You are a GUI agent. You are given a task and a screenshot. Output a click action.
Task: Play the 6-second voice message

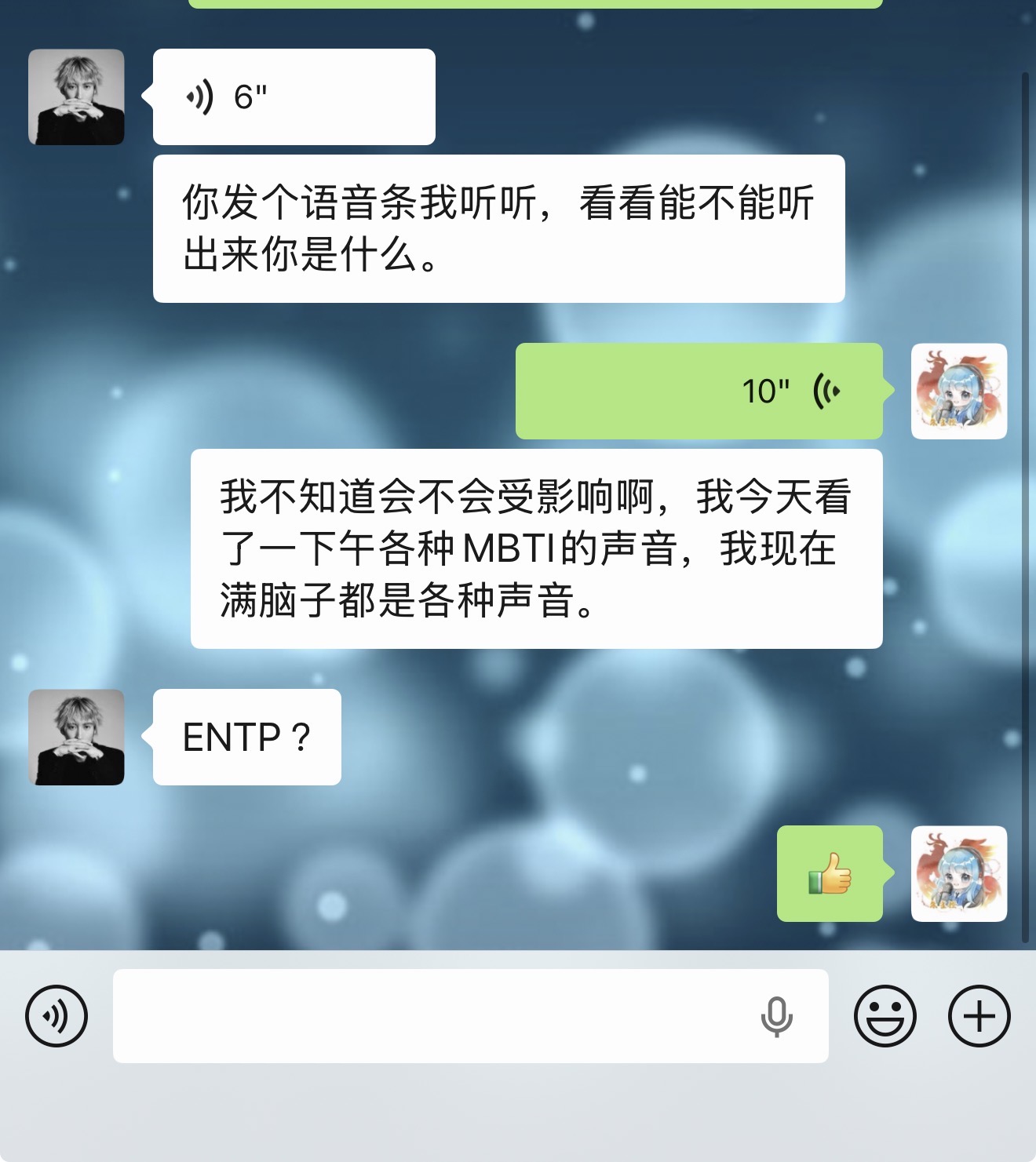(x=293, y=97)
